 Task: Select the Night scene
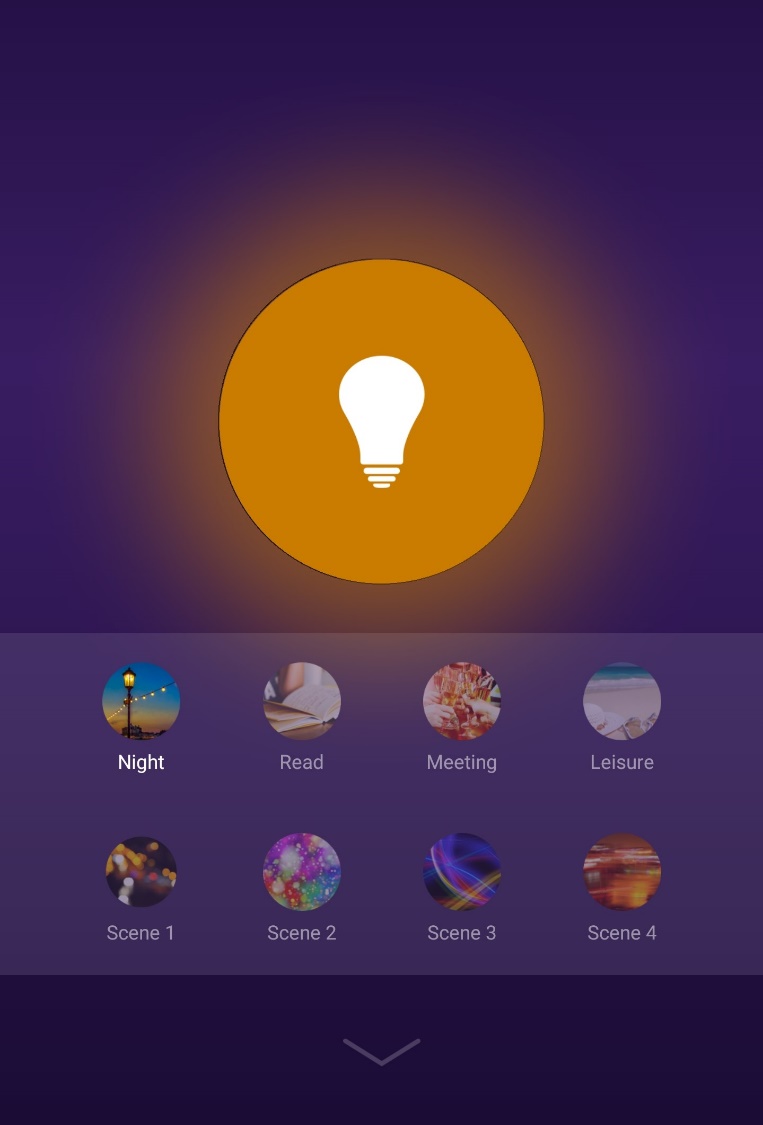[x=141, y=702]
